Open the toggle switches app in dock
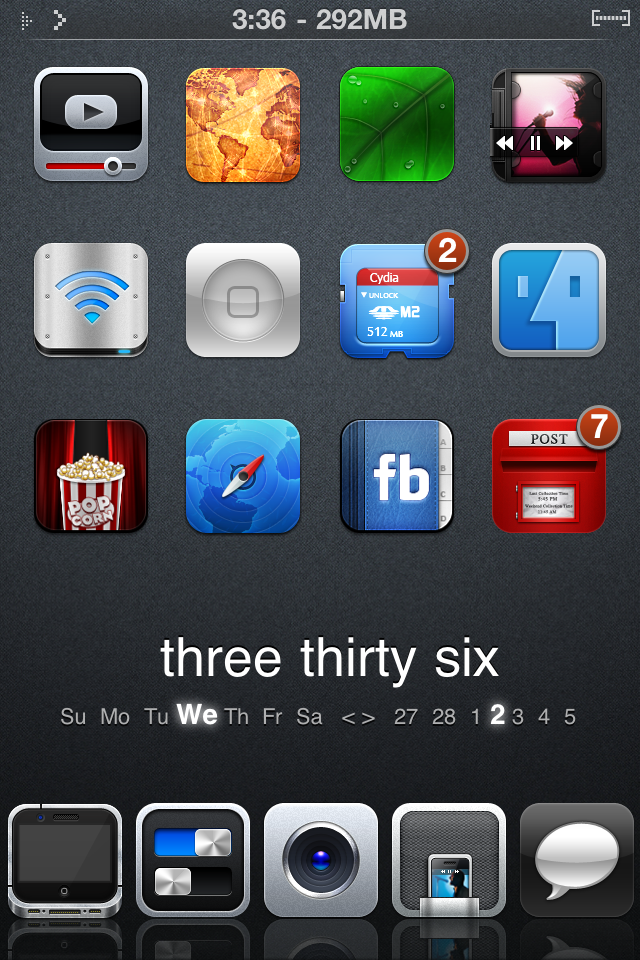The height and width of the screenshot is (960, 640). pyautogui.click(x=193, y=860)
